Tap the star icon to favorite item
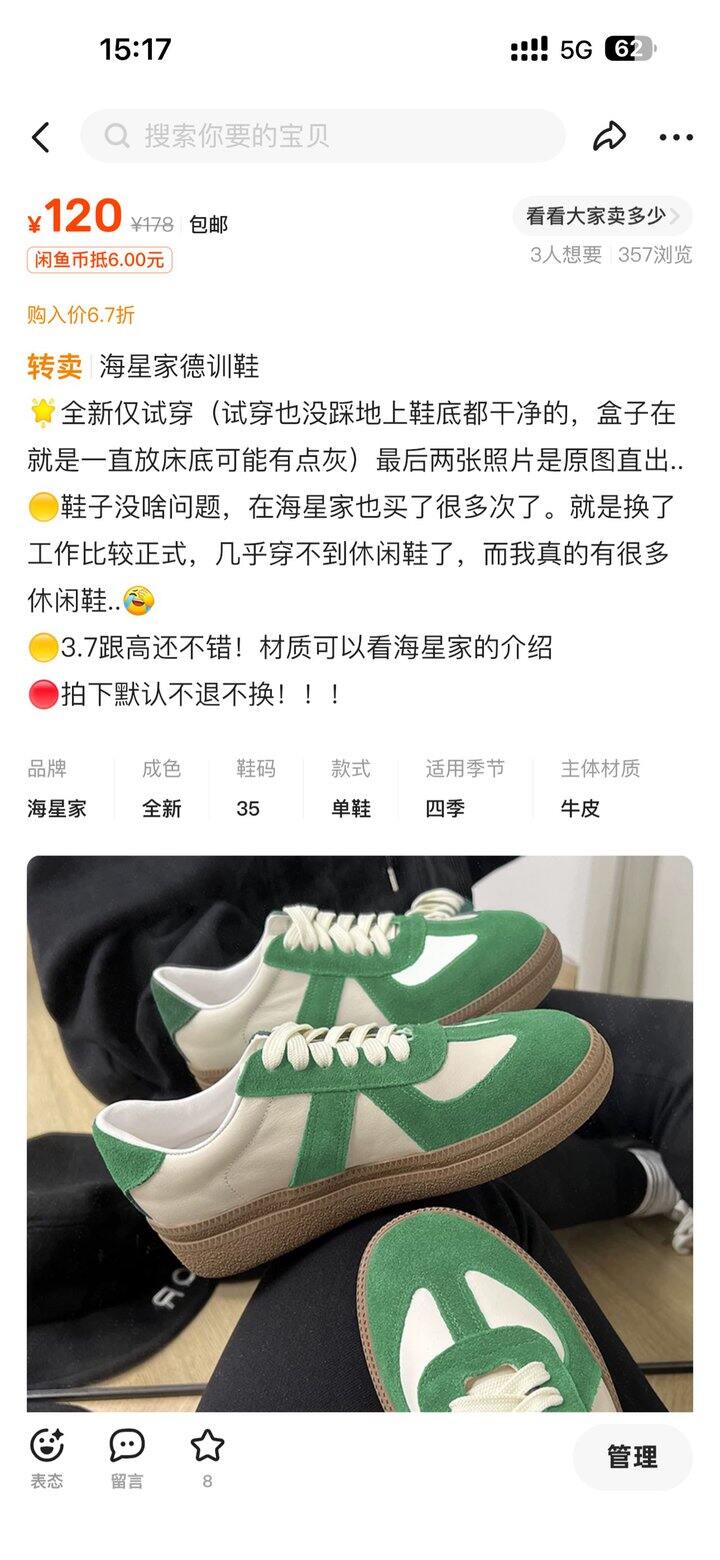The height and width of the screenshot is (1560, 720). (x=205, y=1444)
